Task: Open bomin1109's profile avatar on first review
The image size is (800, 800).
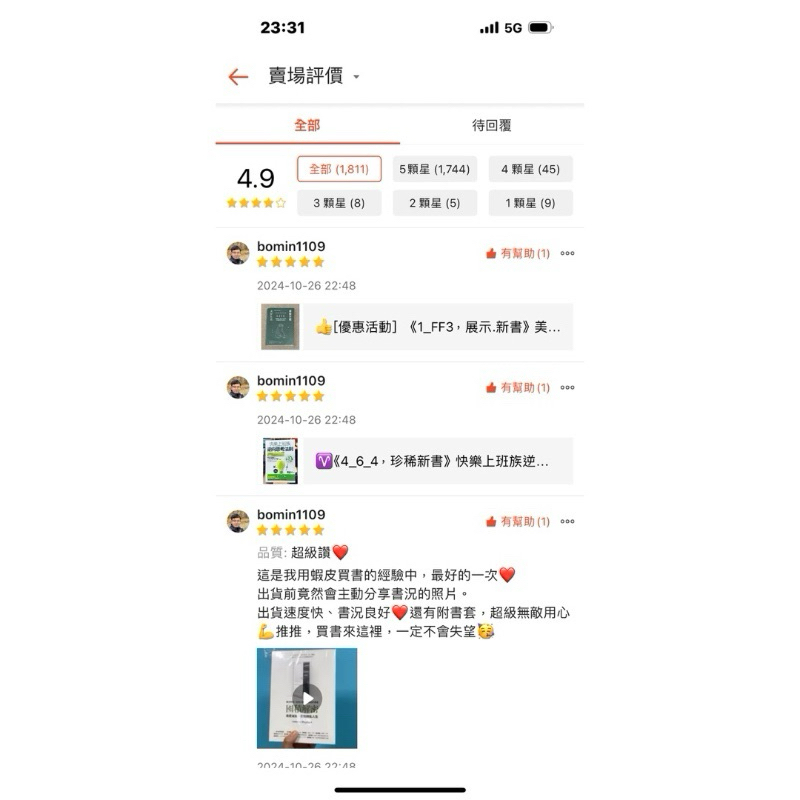Action: pos(238,254)
